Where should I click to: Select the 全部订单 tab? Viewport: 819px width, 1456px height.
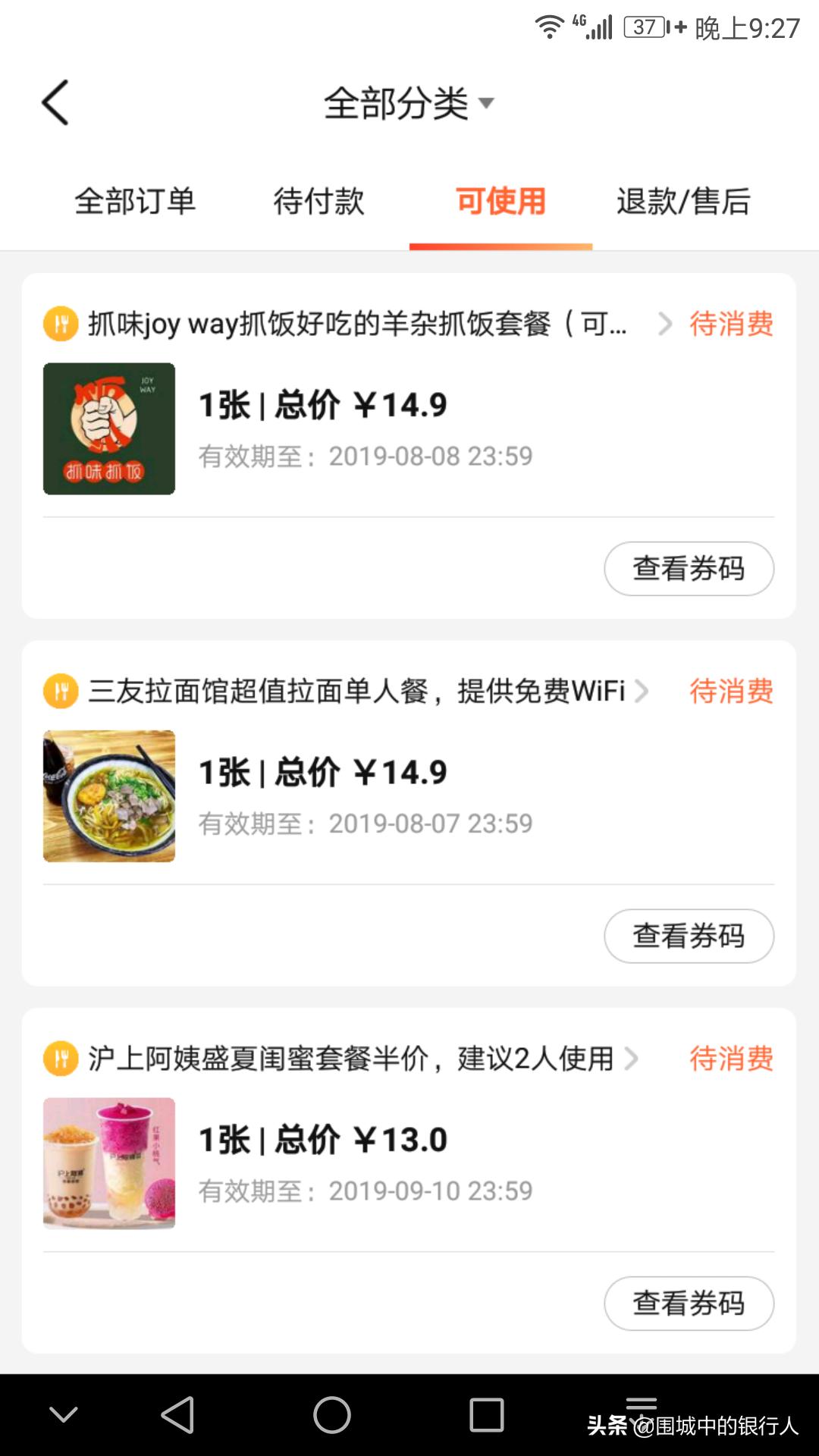pos(136,202)
